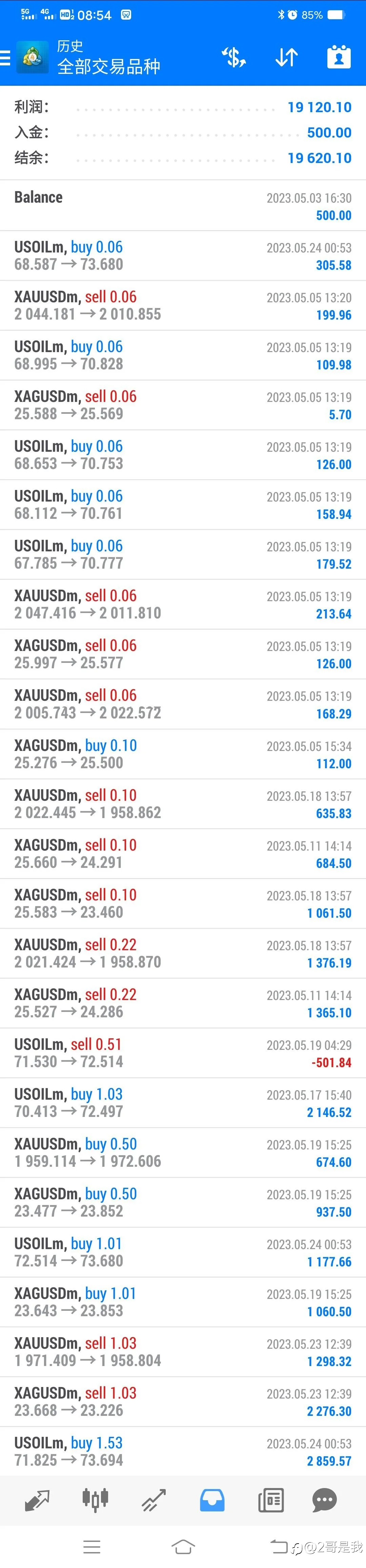Expand the XAUUSDm sell 0.22 trade
366x1568 pixels.
183,953
